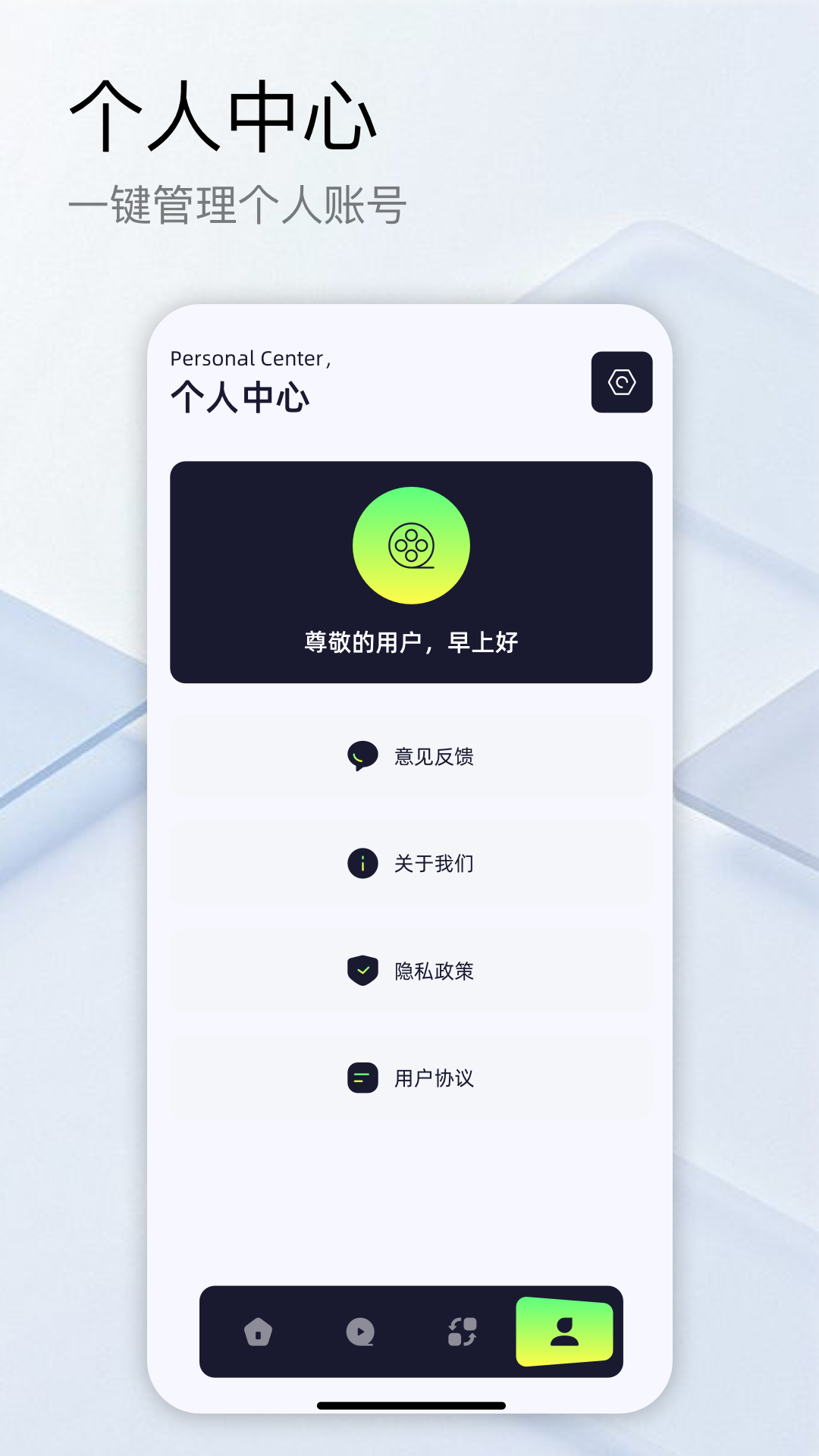
Task: Tap the Personal Center header label
Action: point(250,358)
